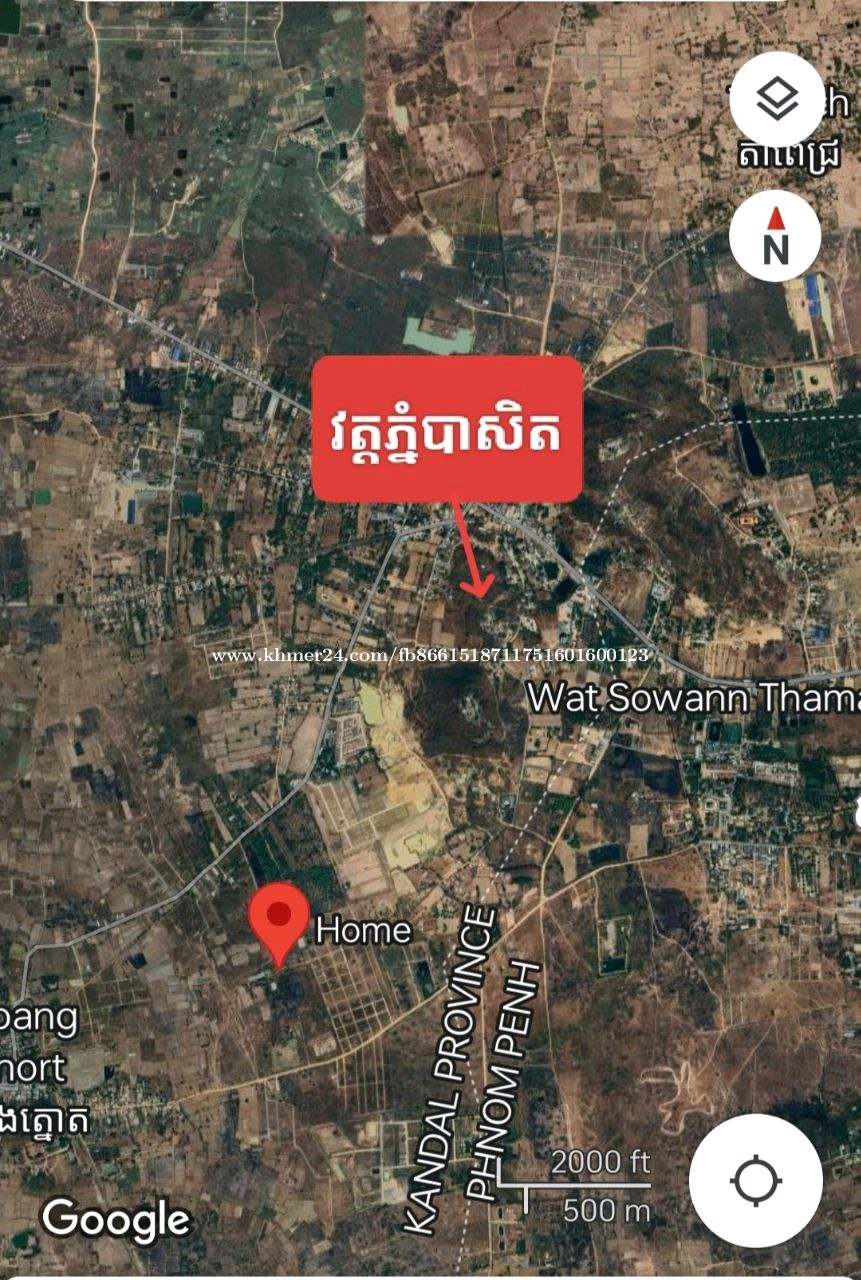Open the Wat Sowann Thamareach place label
The height and width of the screenshot is (1280, 861).
(692, 697)
